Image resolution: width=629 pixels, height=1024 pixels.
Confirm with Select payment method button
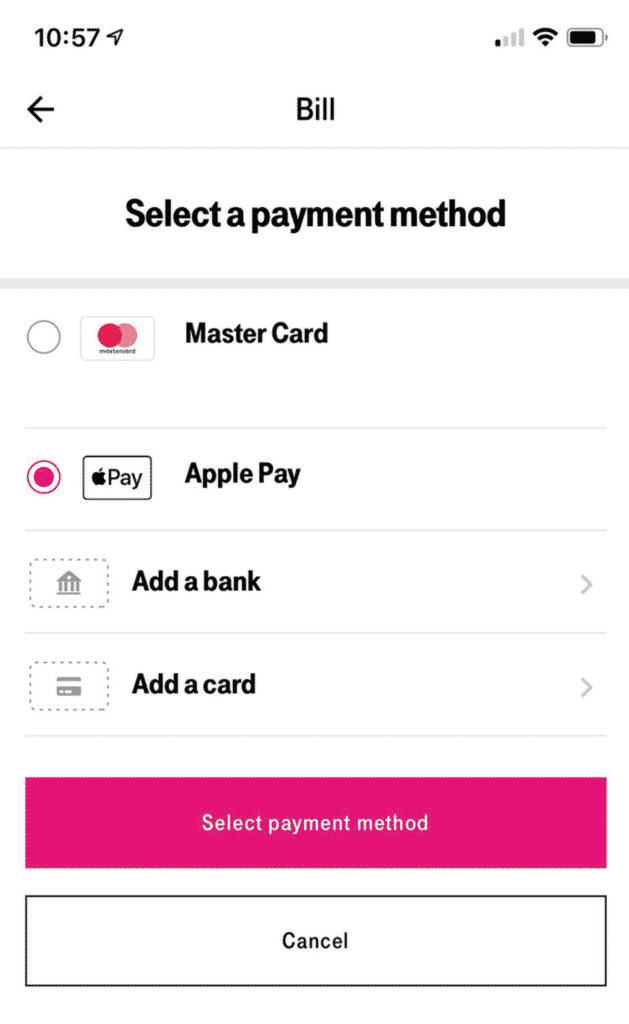(x=315, y=823)
